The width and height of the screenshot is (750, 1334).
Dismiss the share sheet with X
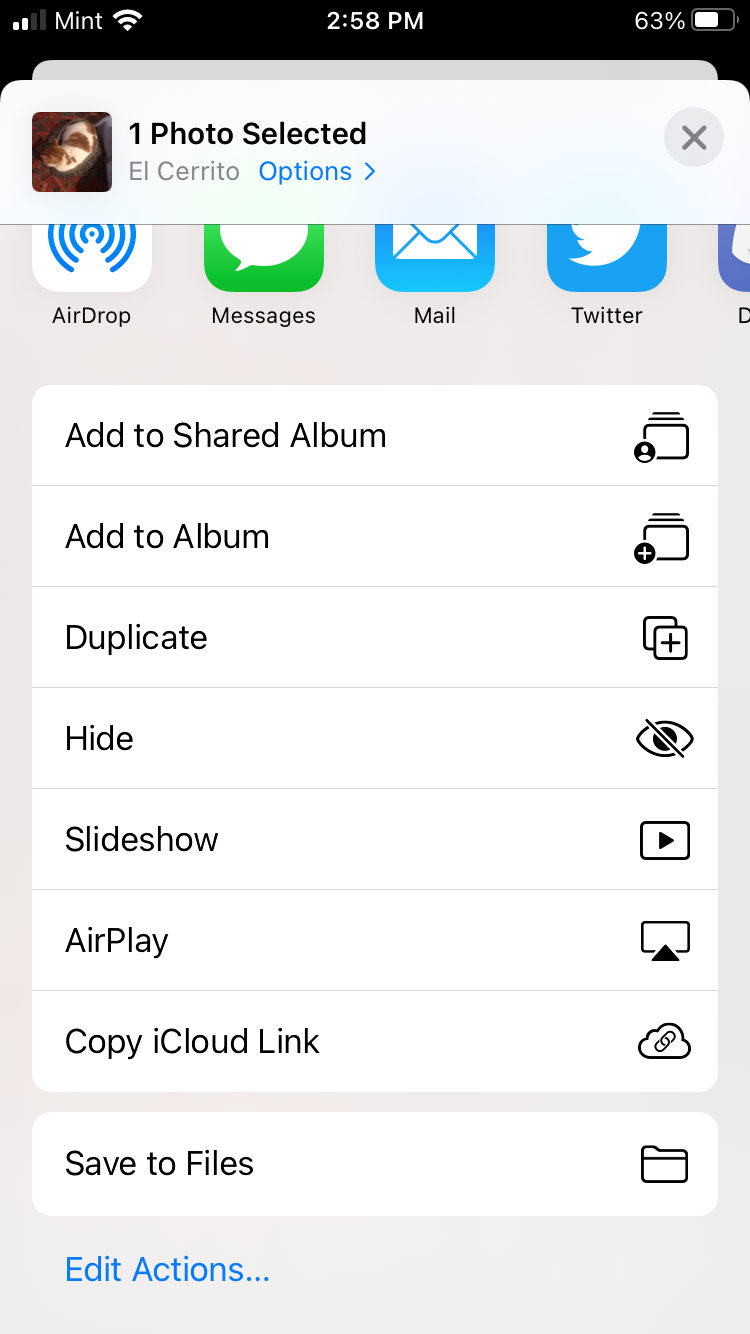(693, 137)
